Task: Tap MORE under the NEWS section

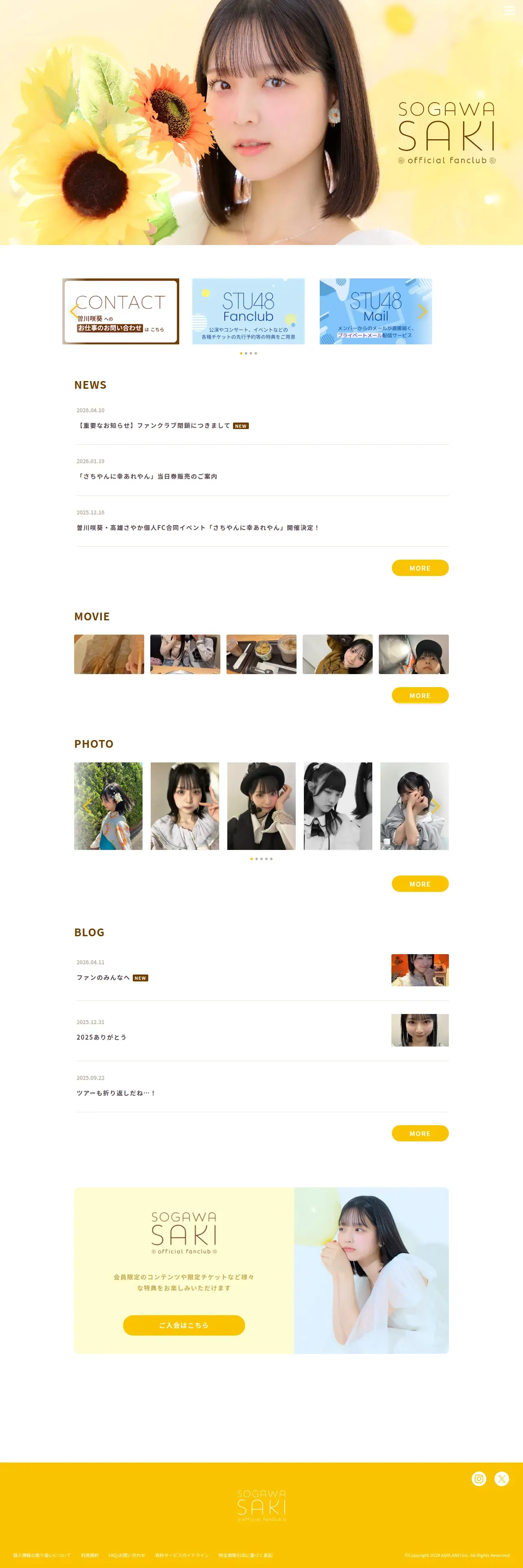Action: click(420, 568)
